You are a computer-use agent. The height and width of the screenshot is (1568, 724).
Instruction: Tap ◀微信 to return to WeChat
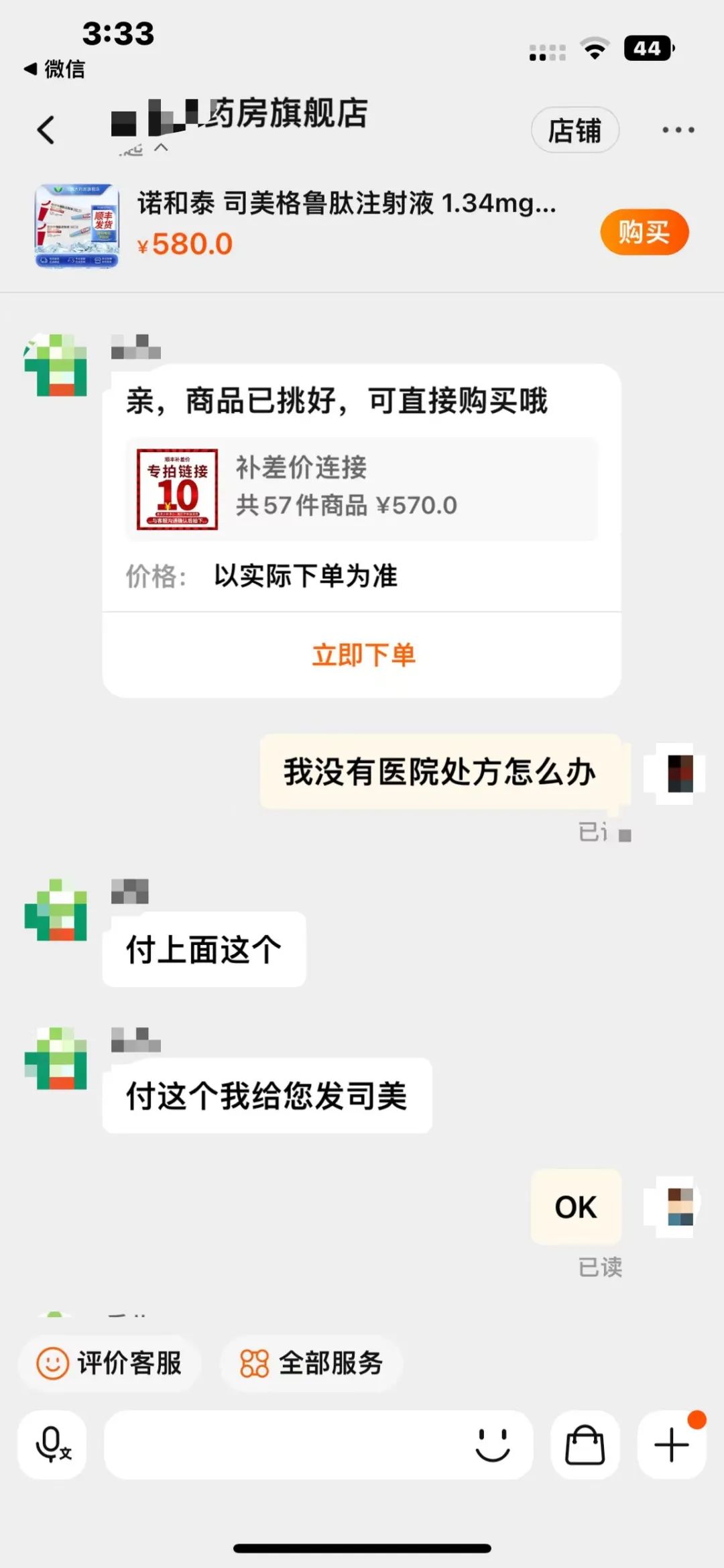point(54,70)
